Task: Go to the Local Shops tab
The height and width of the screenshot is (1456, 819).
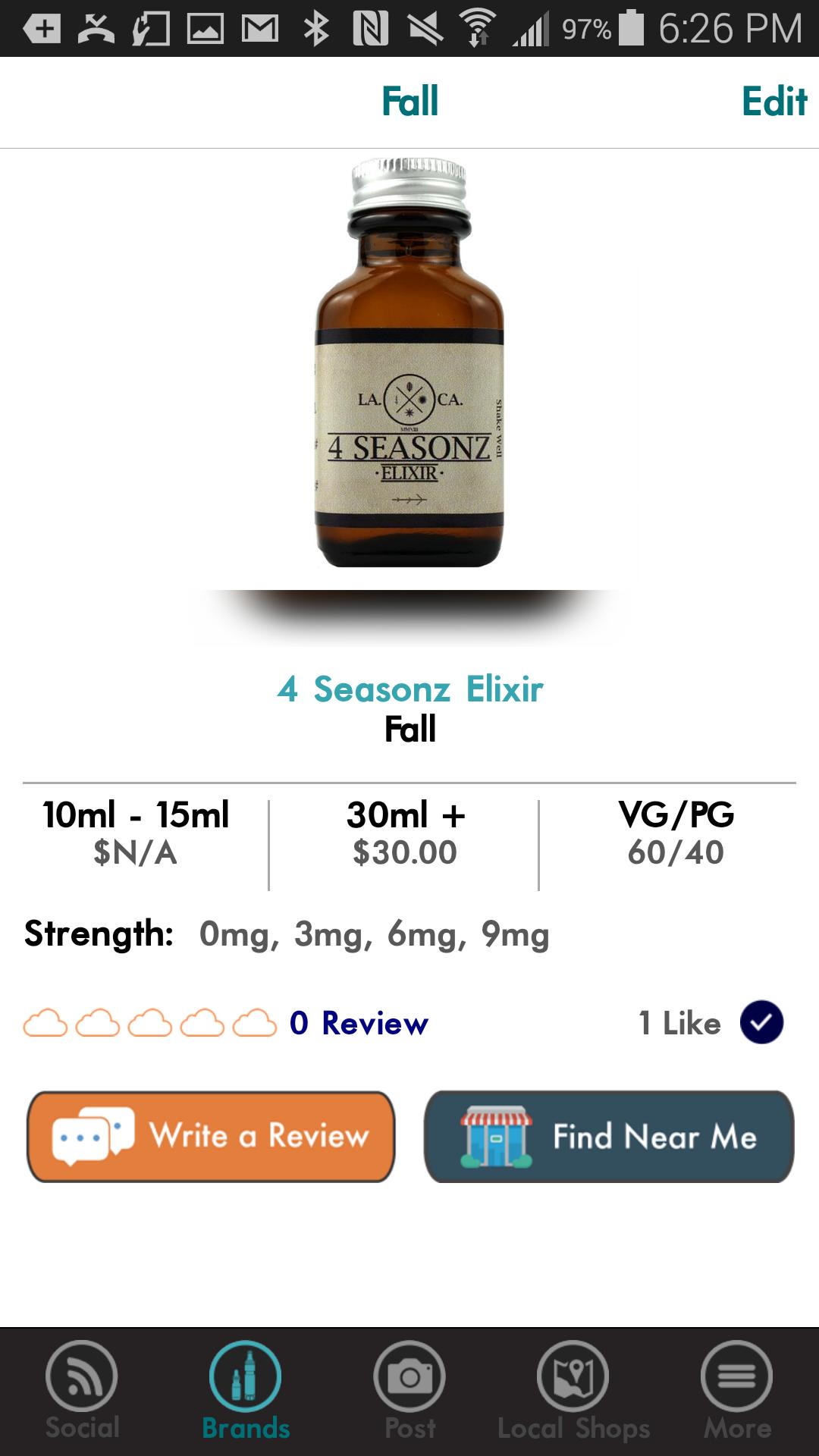Action: [573, 1391]
